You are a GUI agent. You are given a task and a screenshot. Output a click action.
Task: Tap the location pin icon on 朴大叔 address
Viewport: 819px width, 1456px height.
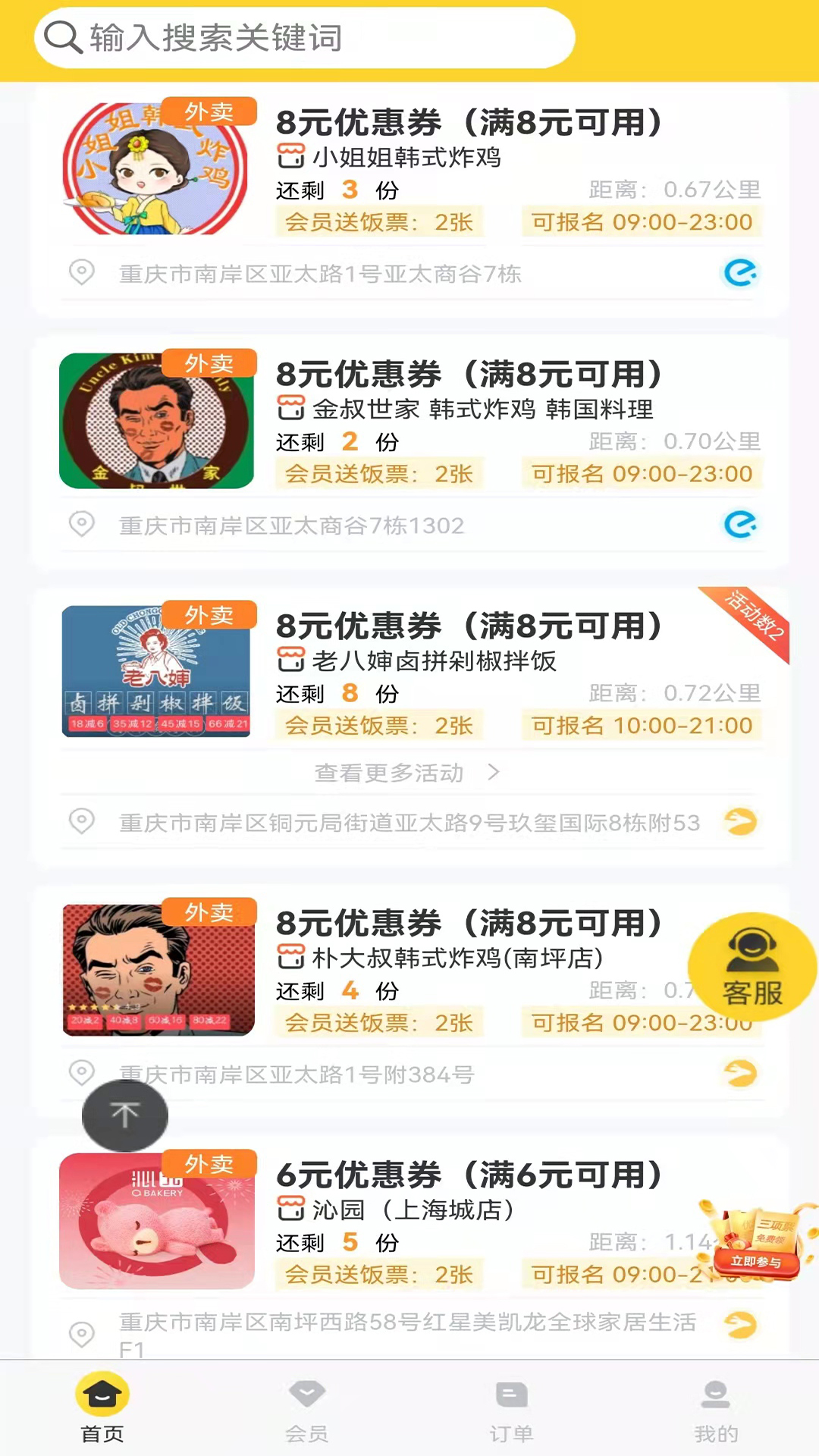coord(82,1073)
